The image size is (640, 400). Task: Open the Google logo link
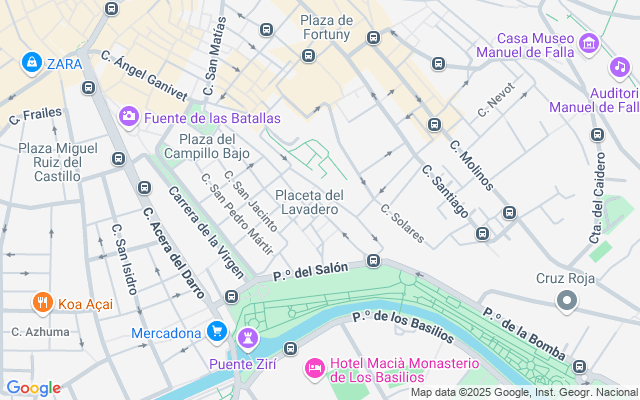[33, 388]
